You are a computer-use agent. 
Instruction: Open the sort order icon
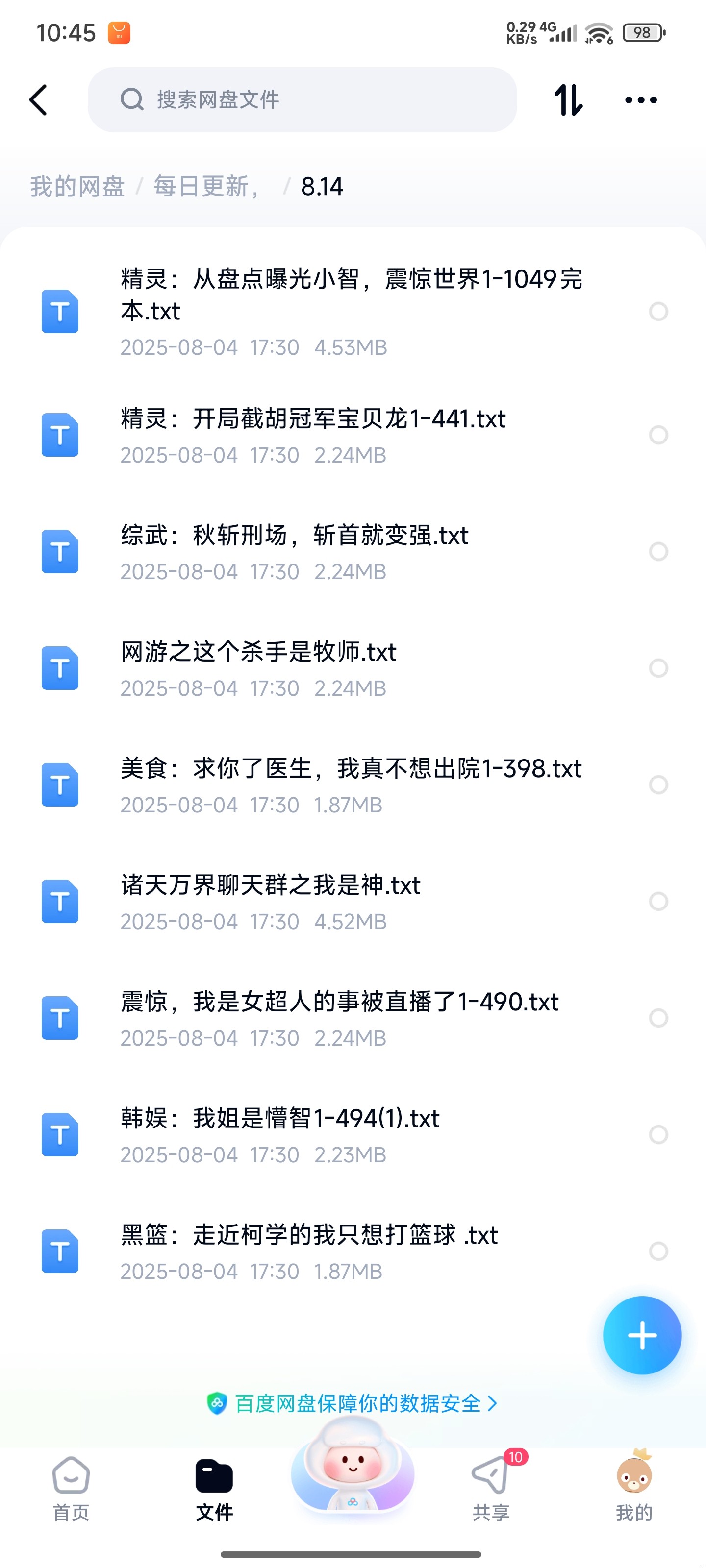coord(568,100)
